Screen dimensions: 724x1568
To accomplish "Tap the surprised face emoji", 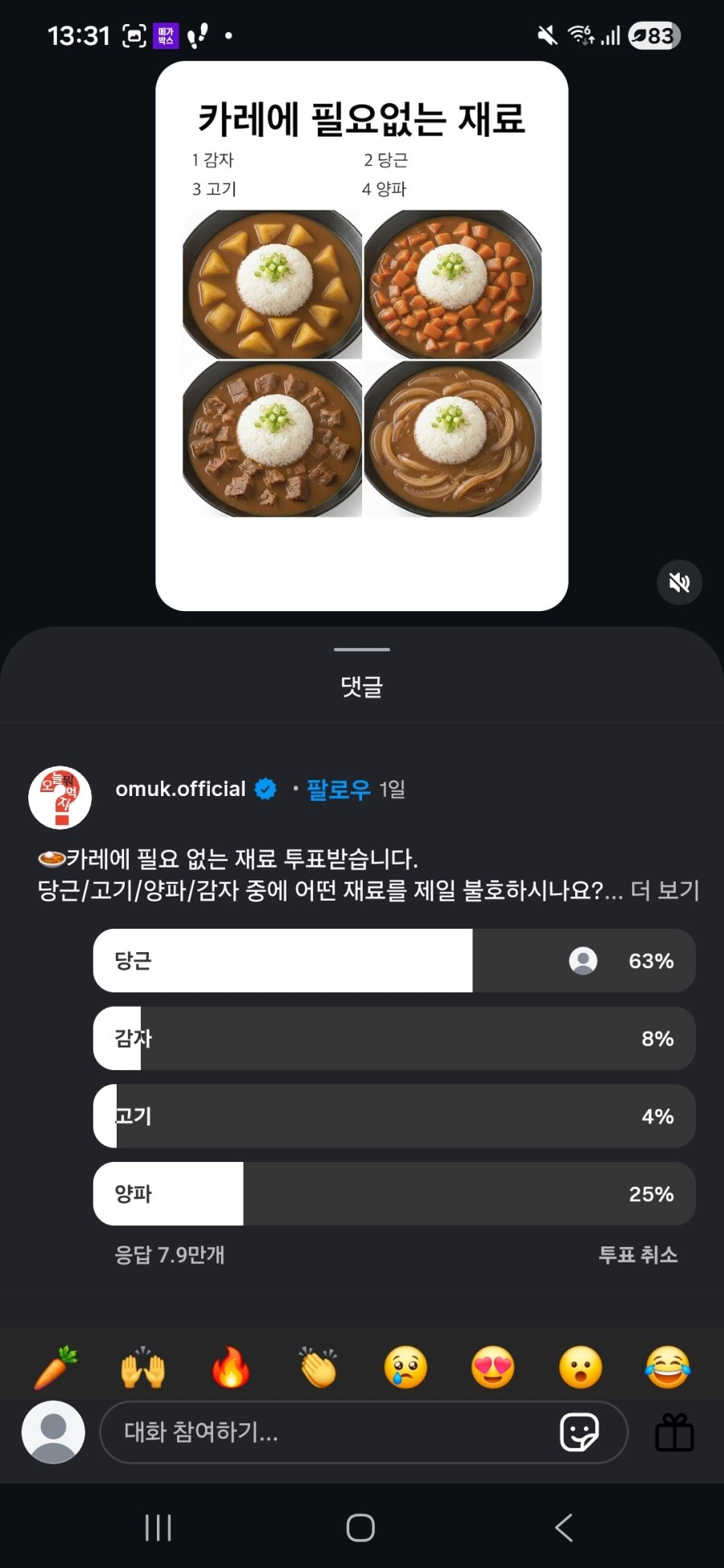I will click(x=581, y=1365).
